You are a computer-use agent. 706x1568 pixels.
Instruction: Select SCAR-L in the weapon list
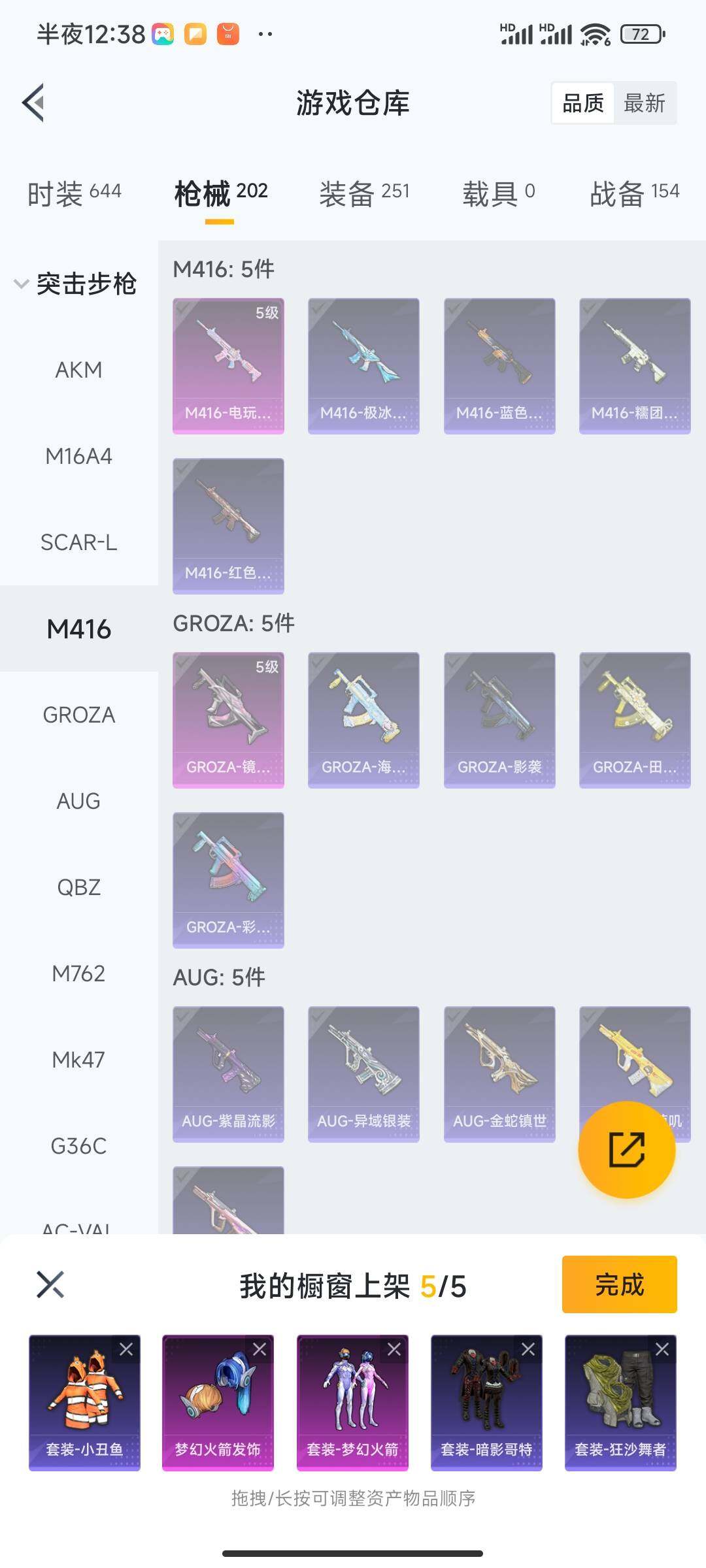(78, 542)
